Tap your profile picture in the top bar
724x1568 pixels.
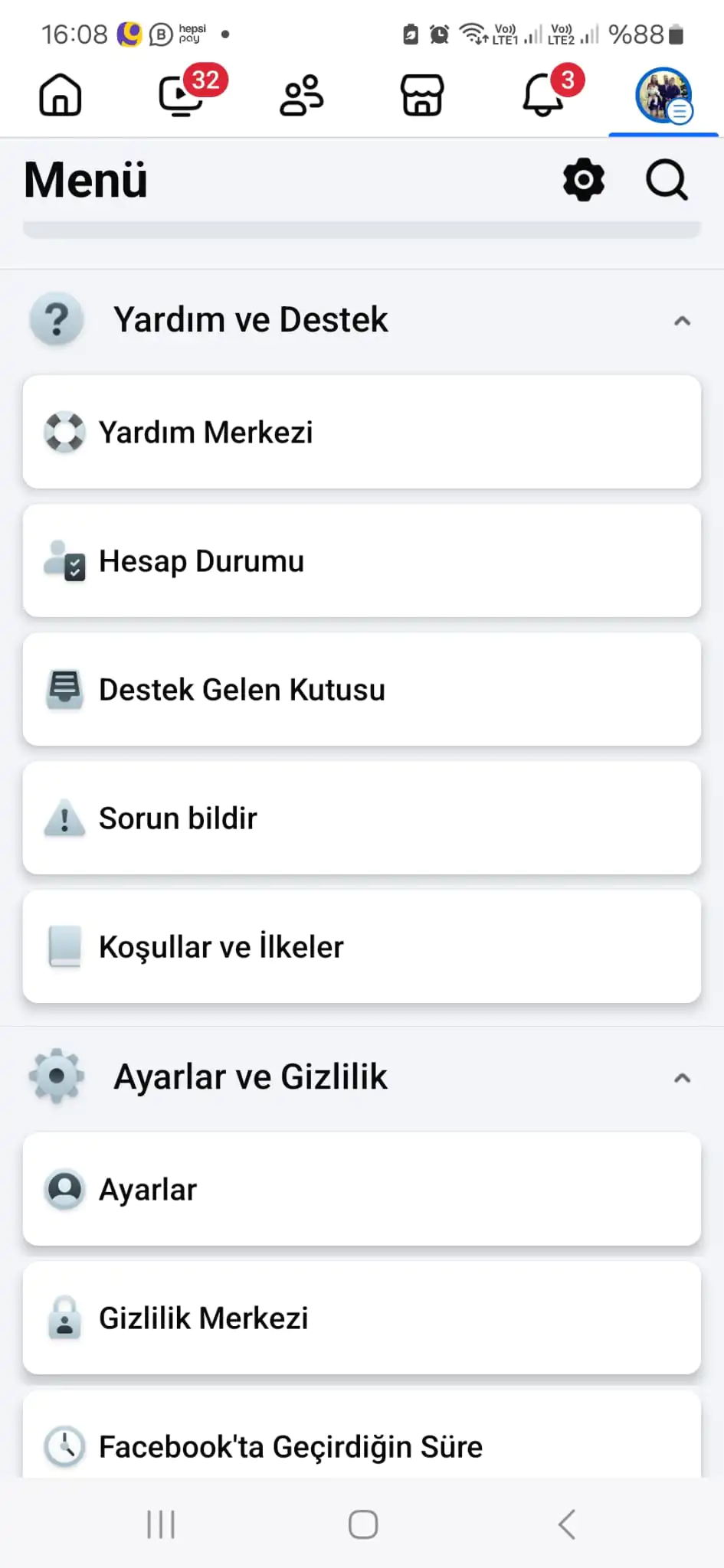click(662, 94)
